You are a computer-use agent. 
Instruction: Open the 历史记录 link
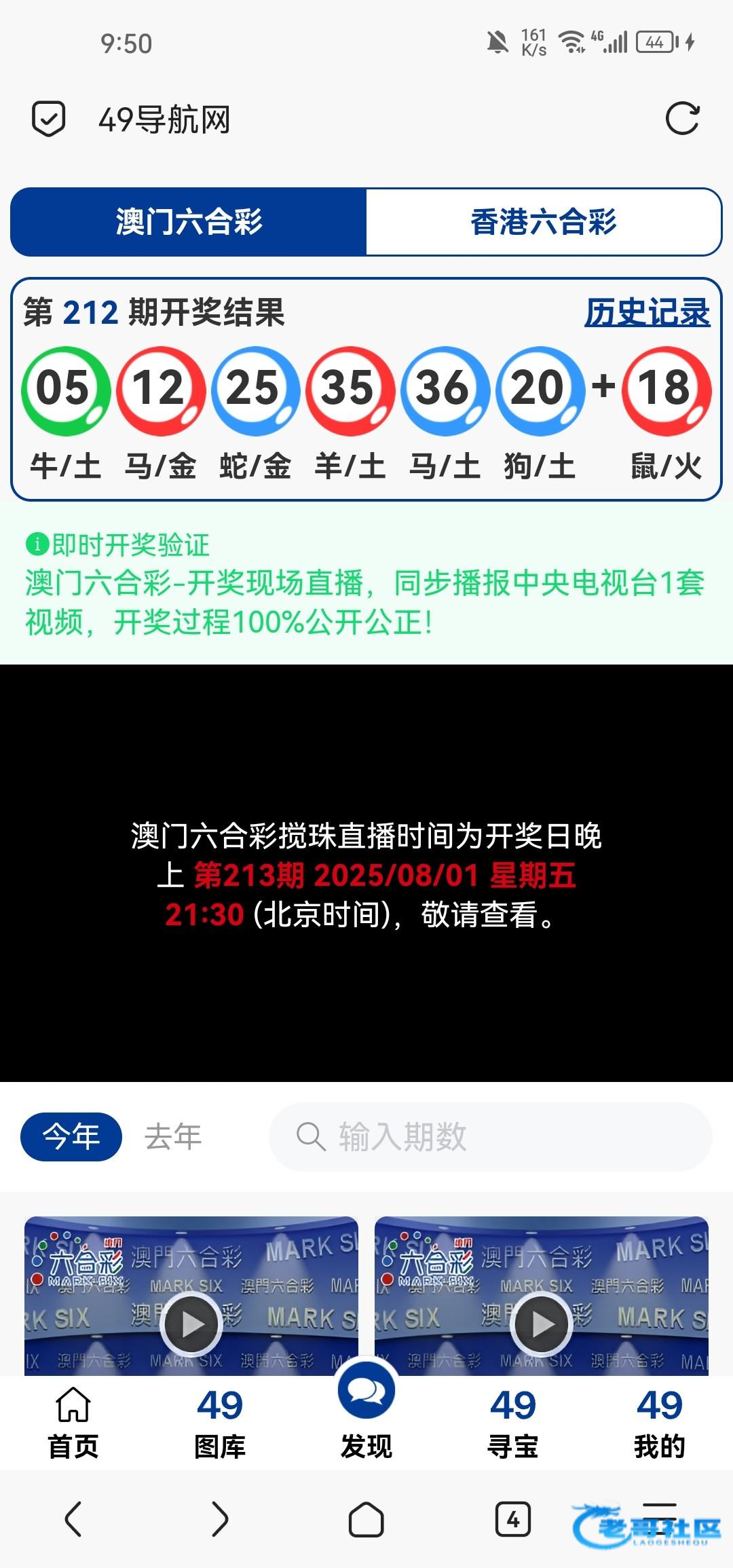pyautogui.click(x=647, y=313)
